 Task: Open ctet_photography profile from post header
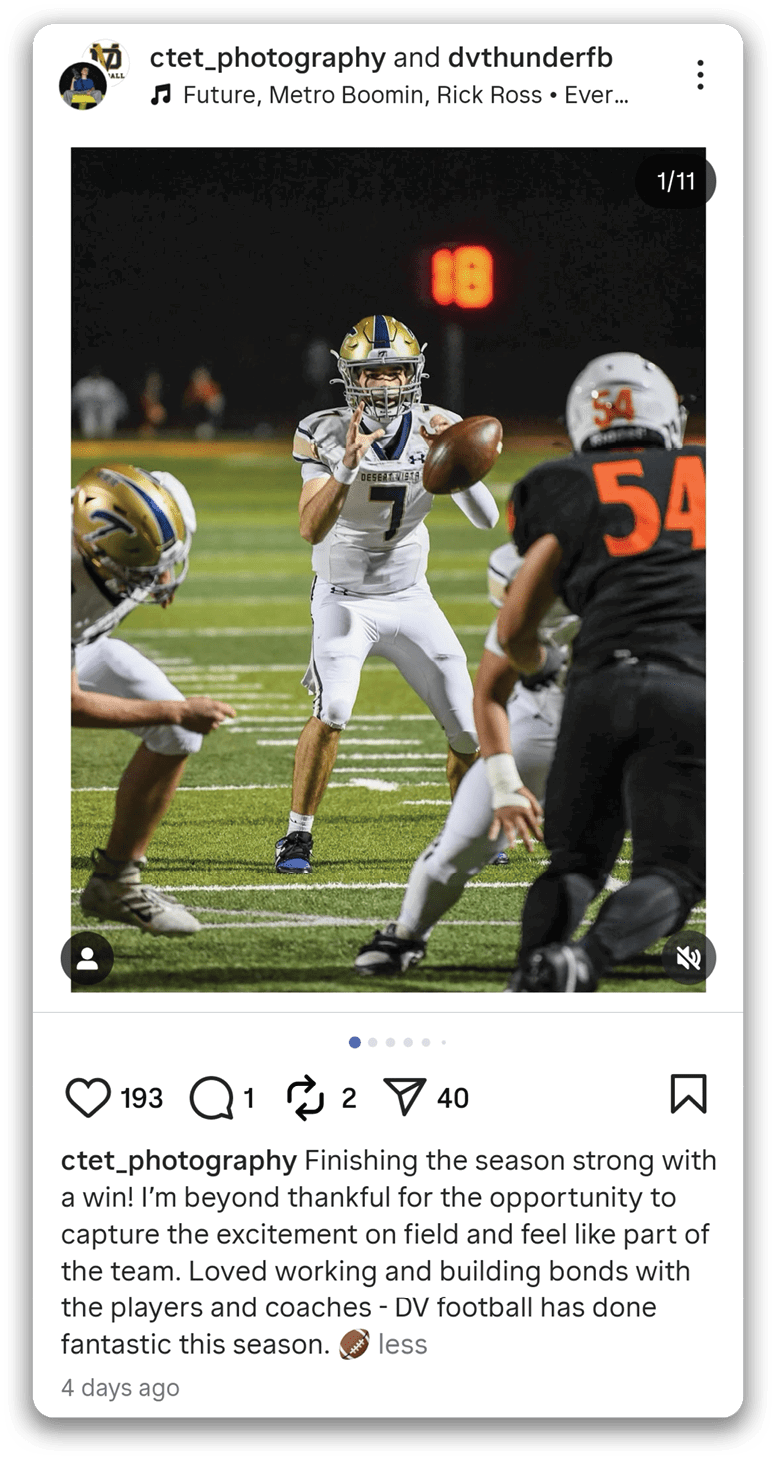tap(267, 58)
